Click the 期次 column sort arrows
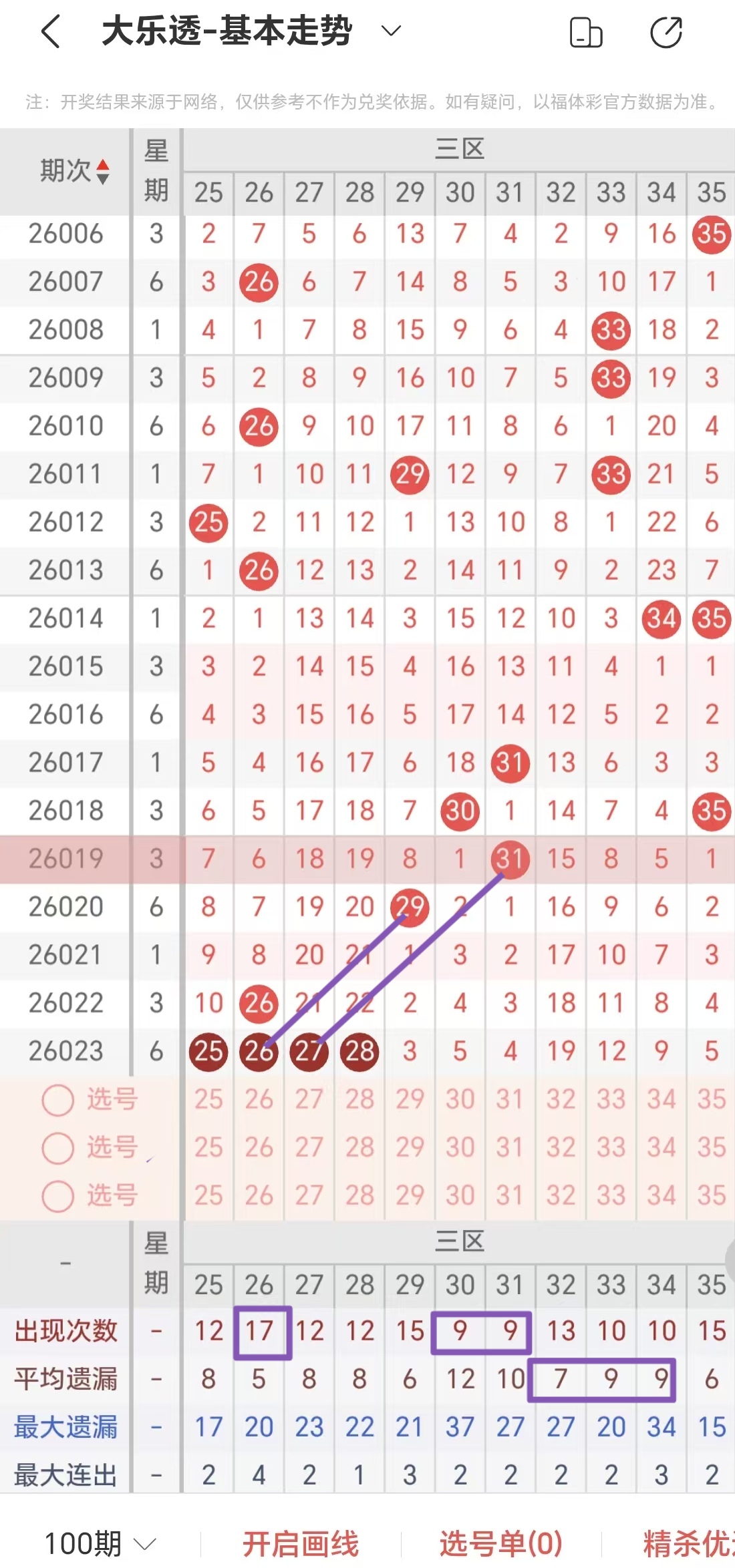This screenshot has width=735, height=1568. tap(104, 172)
